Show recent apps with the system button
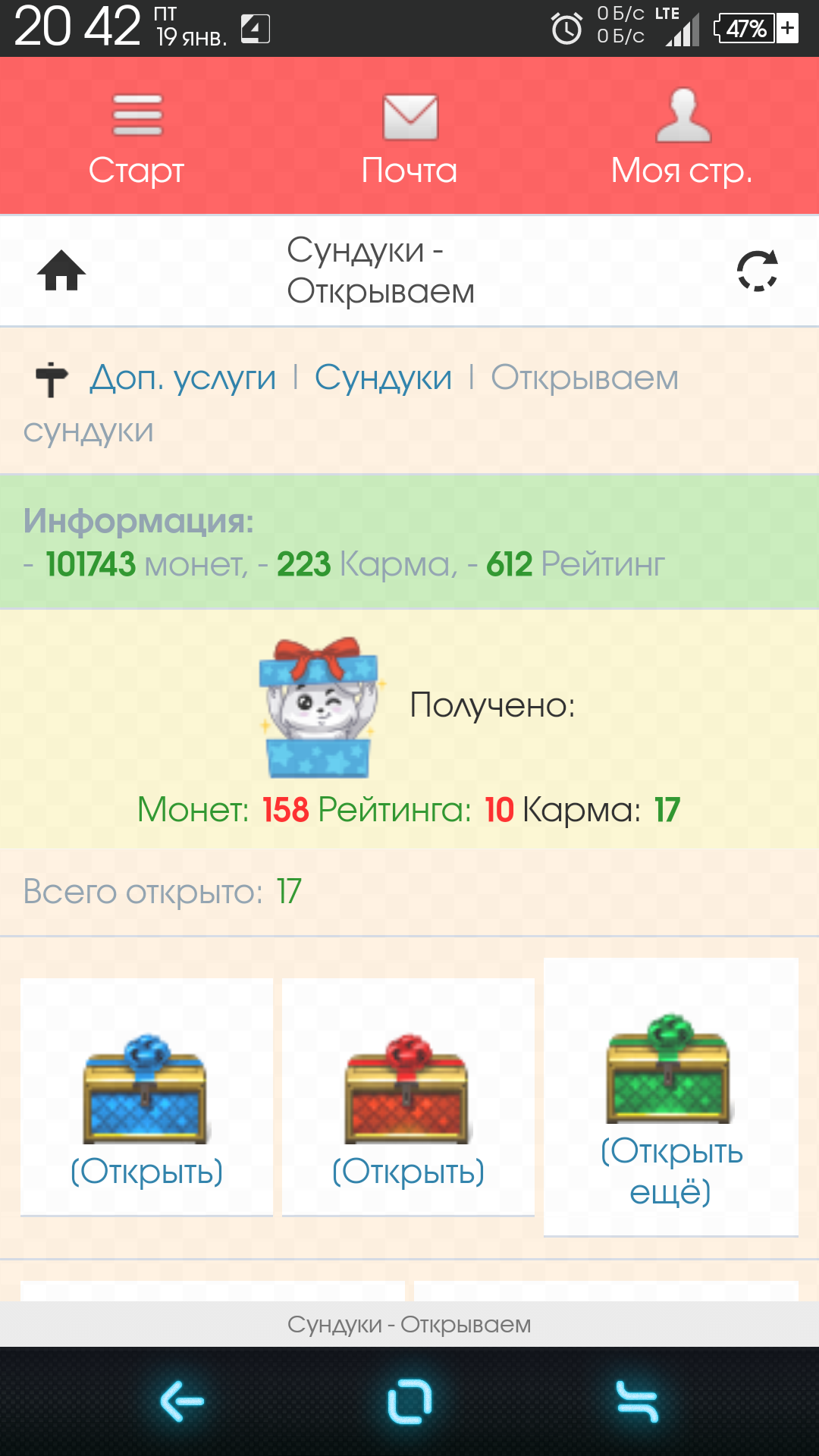Image resolution: width=819 pixels, height=1456 pixels. [636, 1401]
